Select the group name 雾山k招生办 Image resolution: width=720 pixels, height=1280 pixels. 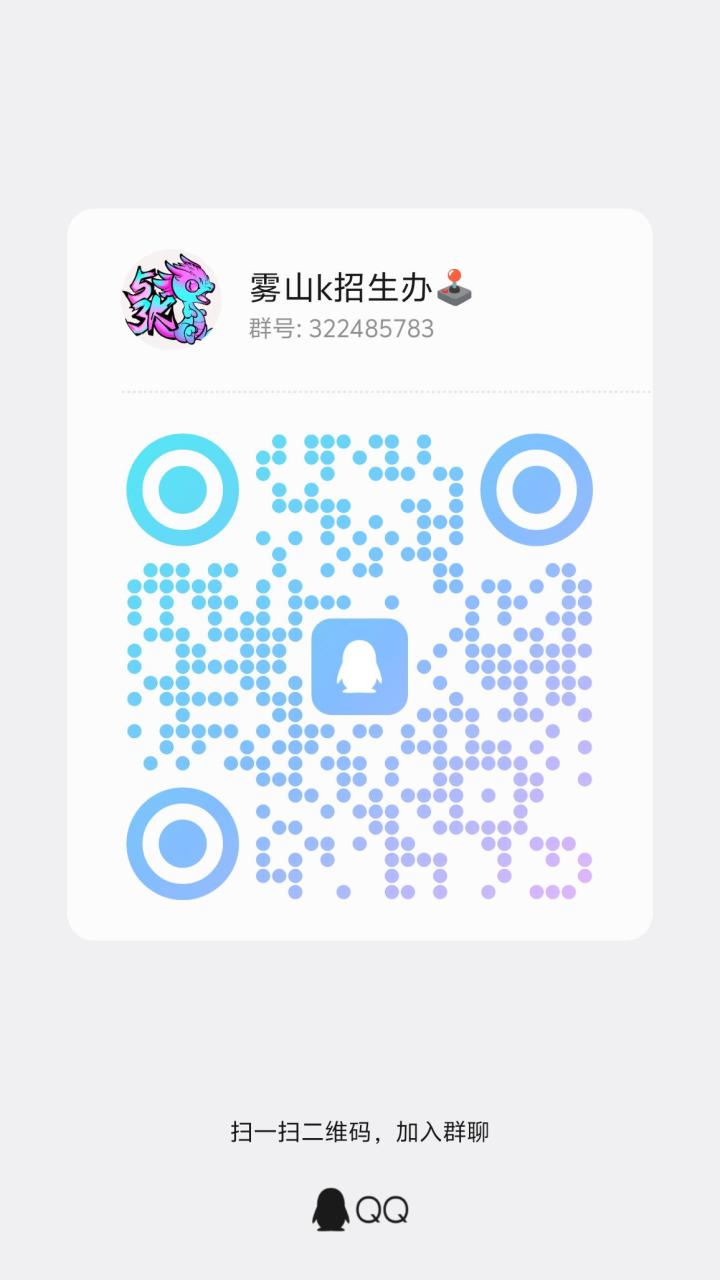[x=340, y=286]
